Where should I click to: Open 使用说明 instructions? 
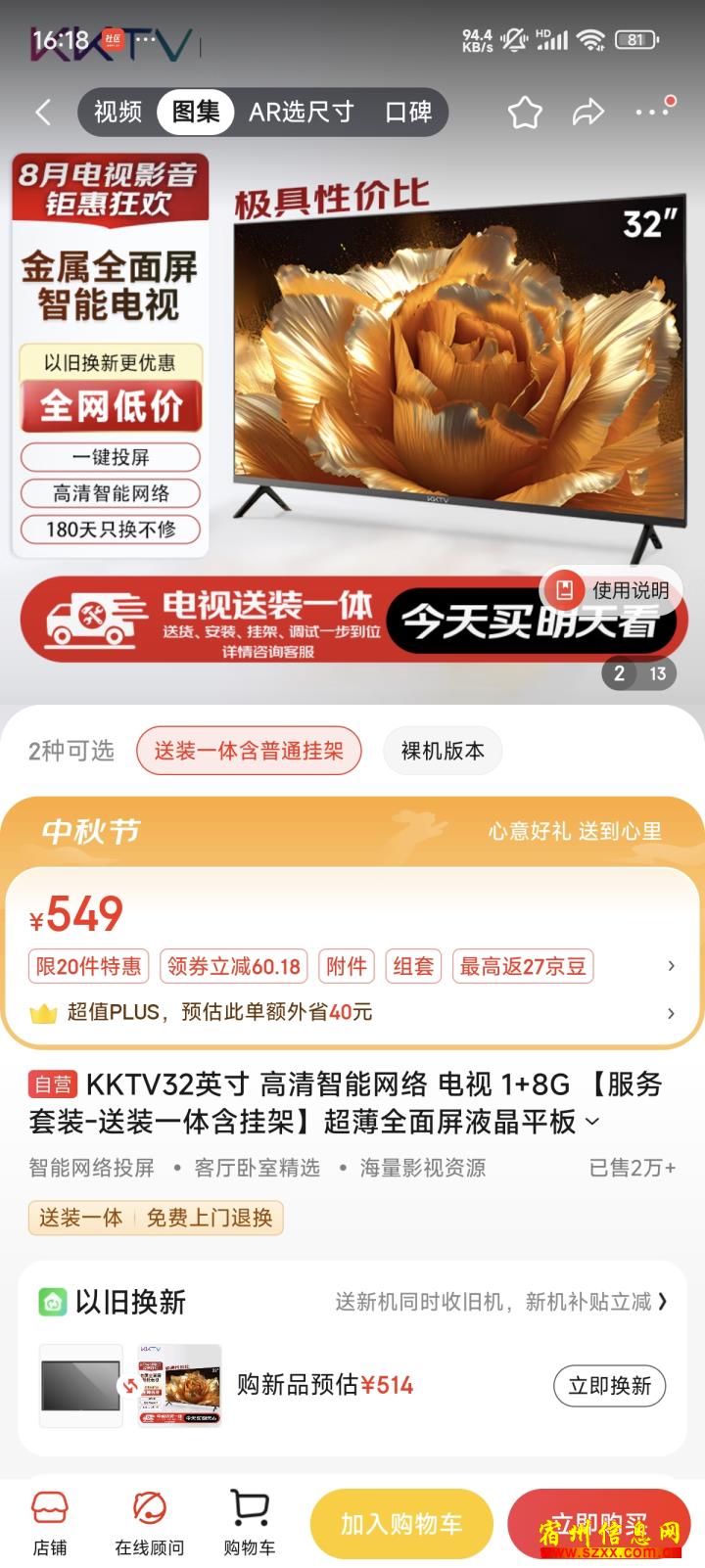tap(612, 590)
